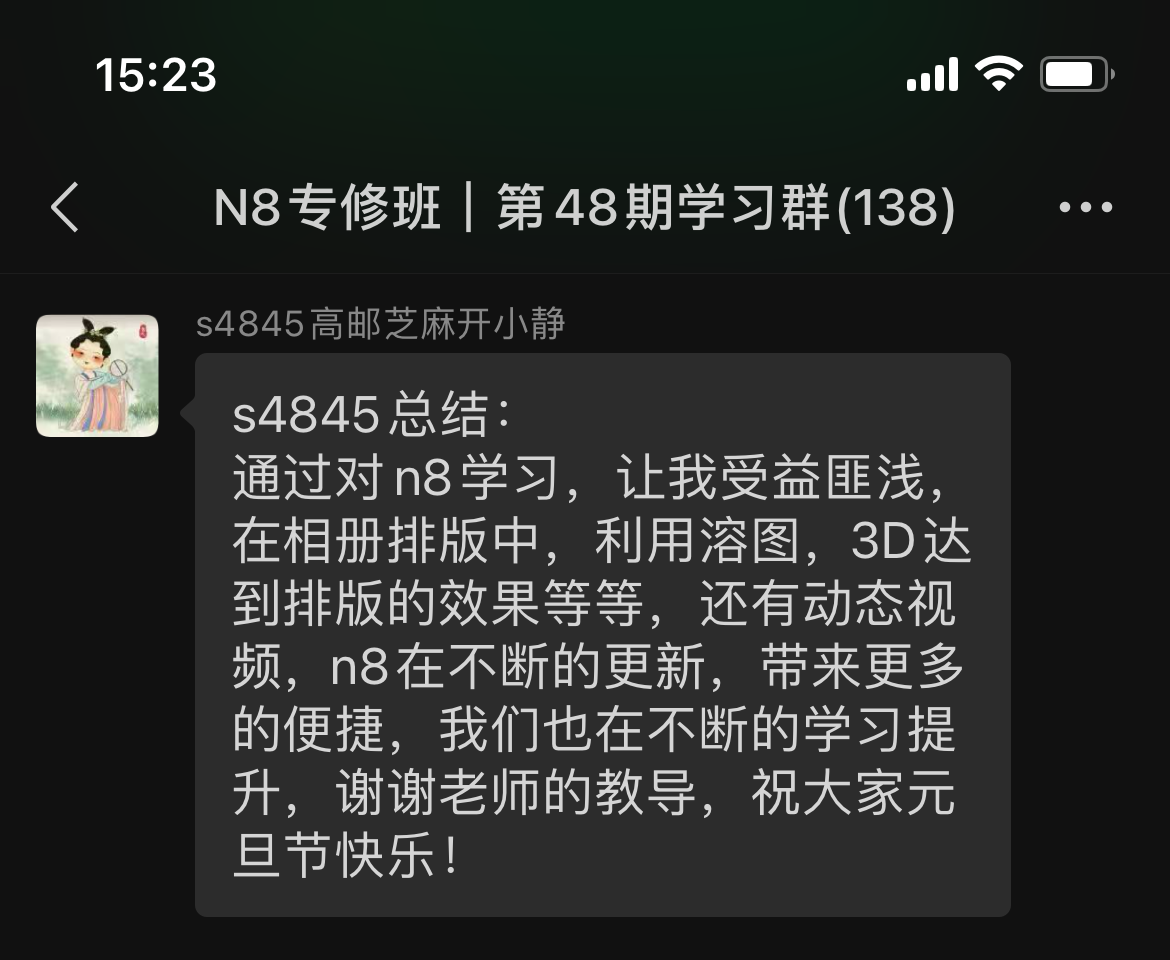Go back from the N8专修班 group chat

coord(65,208)
